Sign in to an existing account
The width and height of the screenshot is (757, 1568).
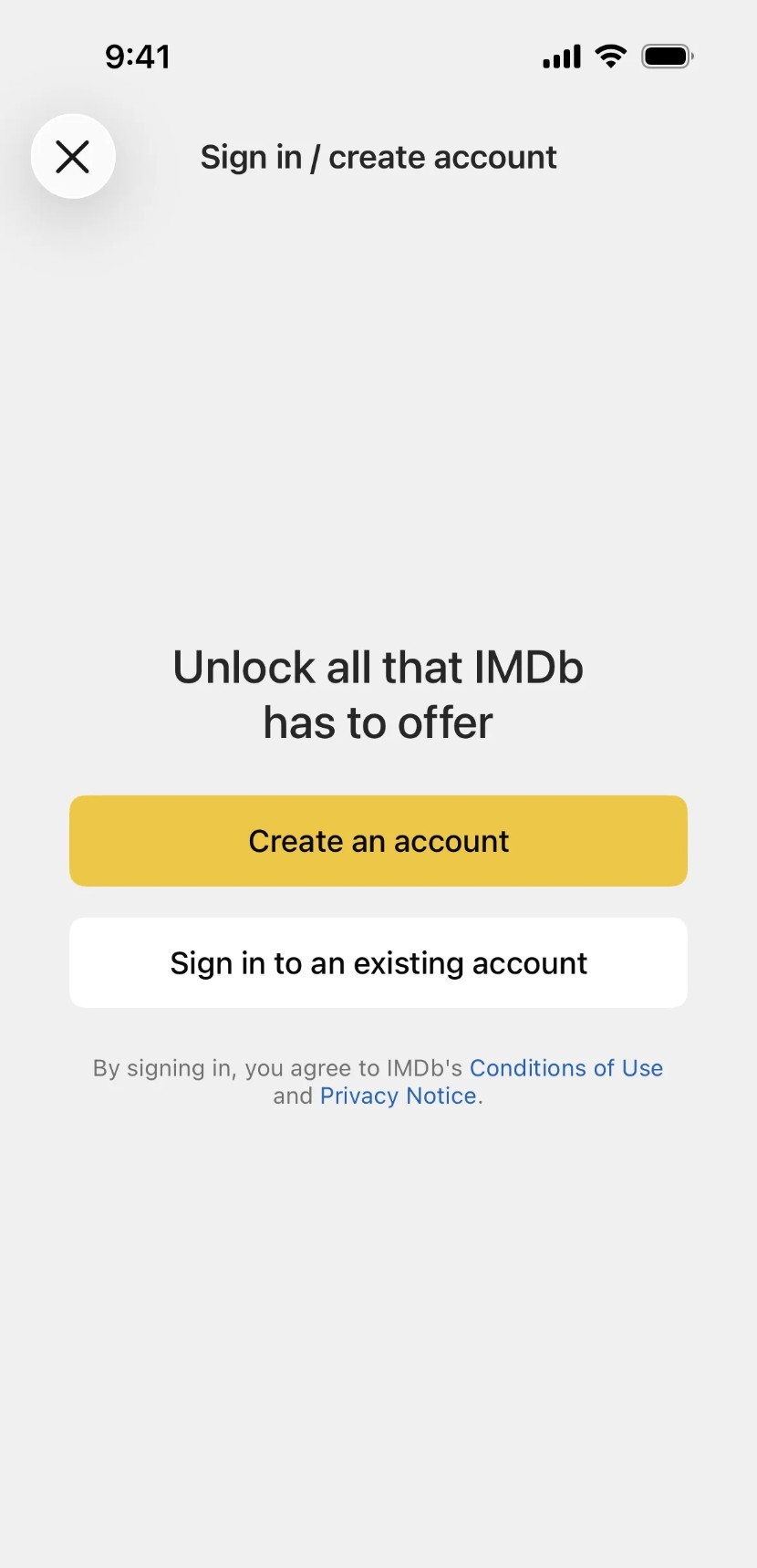pyautogui.click(x=378, y=963)
